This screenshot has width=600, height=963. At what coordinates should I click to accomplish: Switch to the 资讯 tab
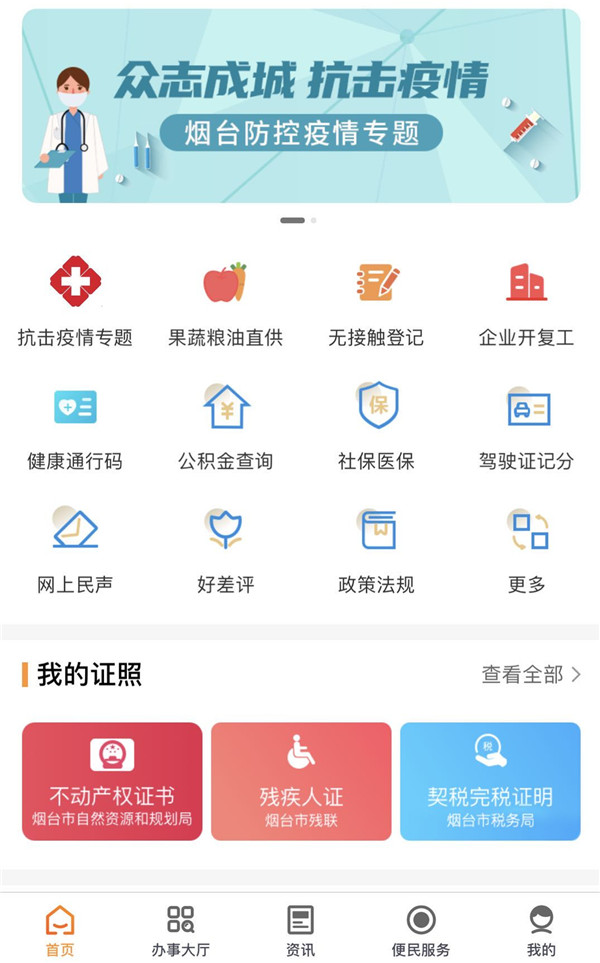click(300, 930)
